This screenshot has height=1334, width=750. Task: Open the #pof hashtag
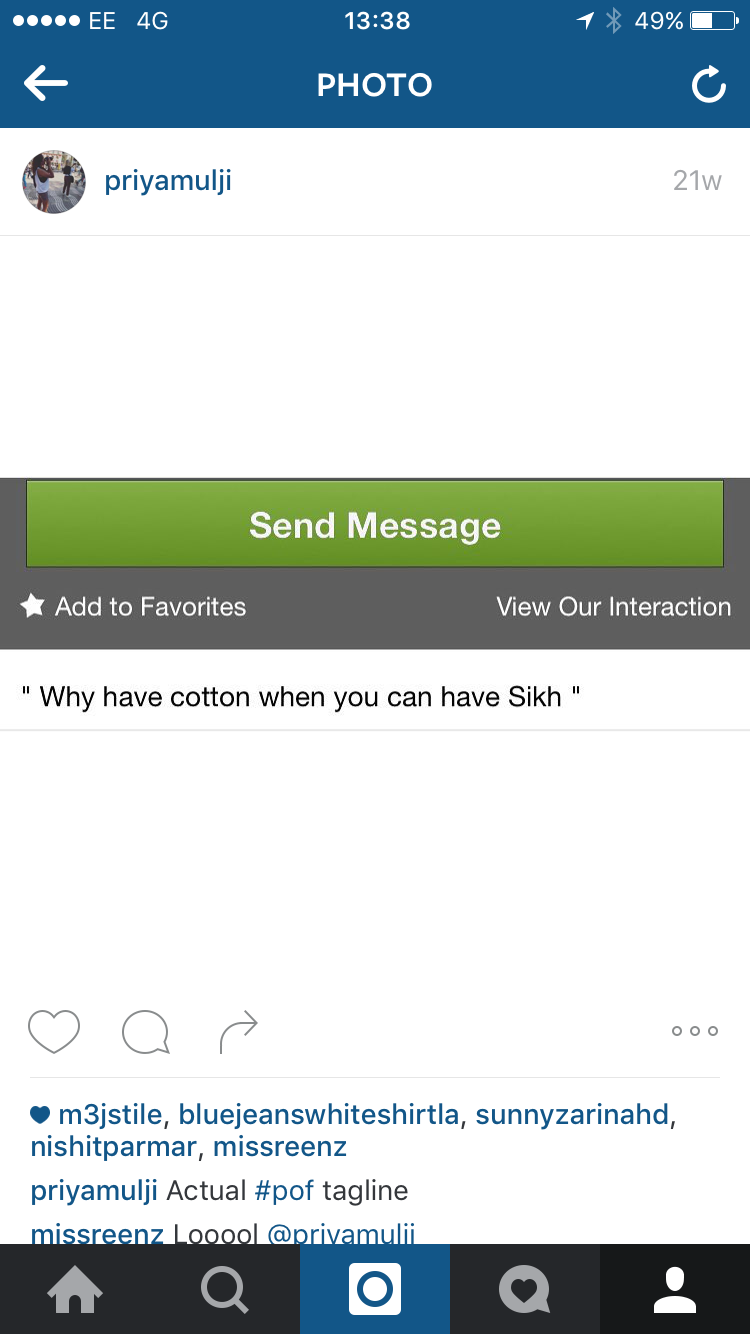click(x=284, y=1191)
